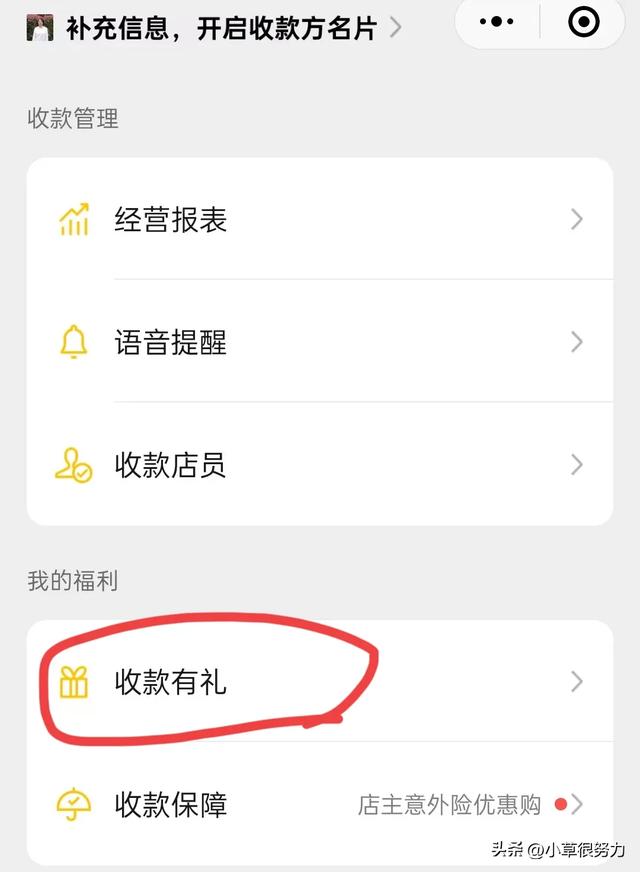640x872 pixels.
Task: Go to 语音提醒 settings
Action: [319, 343]
